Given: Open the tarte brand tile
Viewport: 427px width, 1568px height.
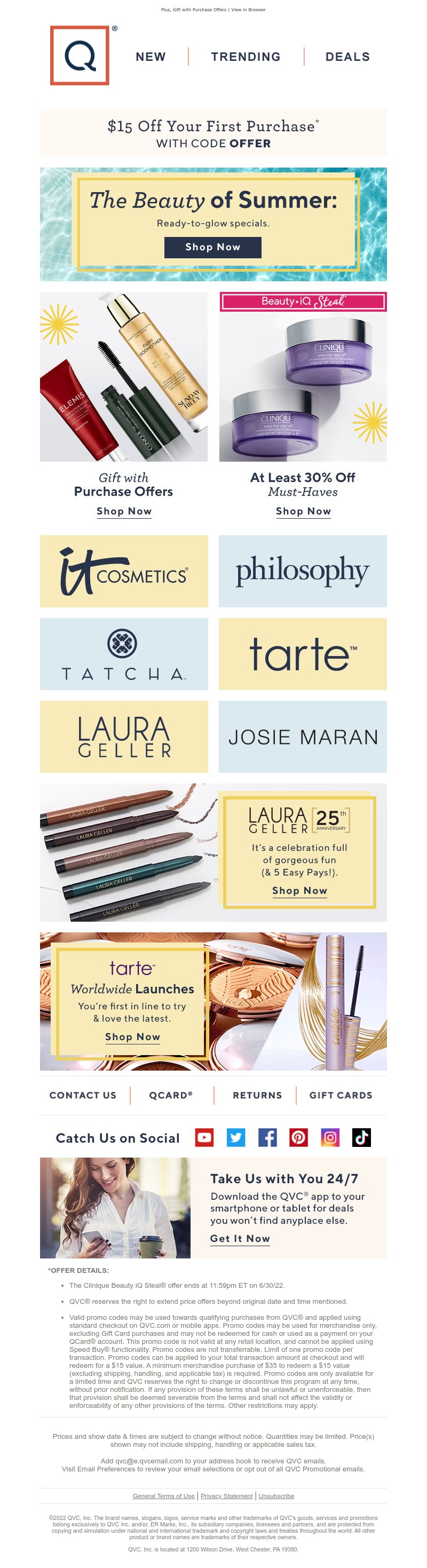Looking at the screenshot, I should tap(302, 654).
